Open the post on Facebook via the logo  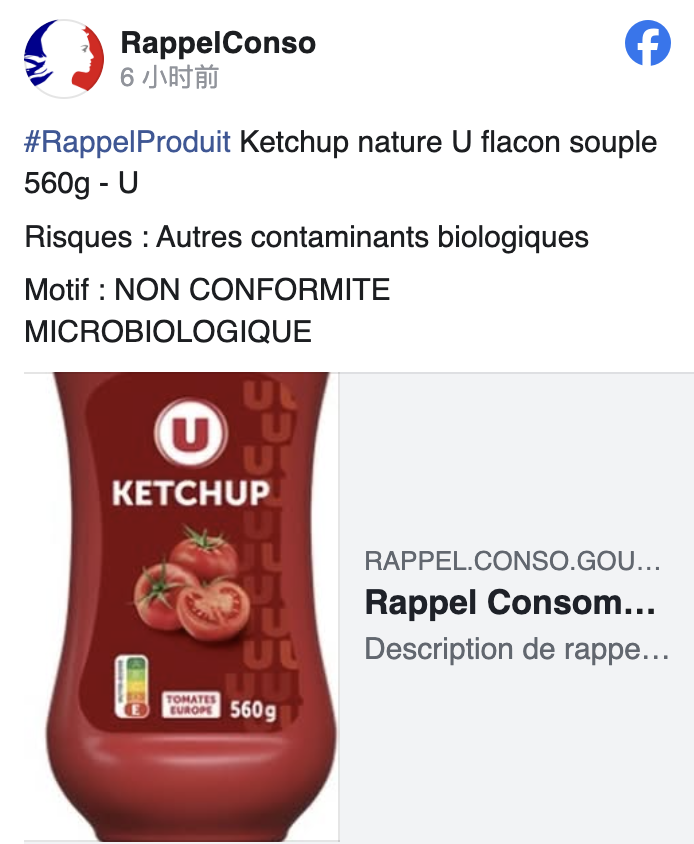tap(647, 45)
